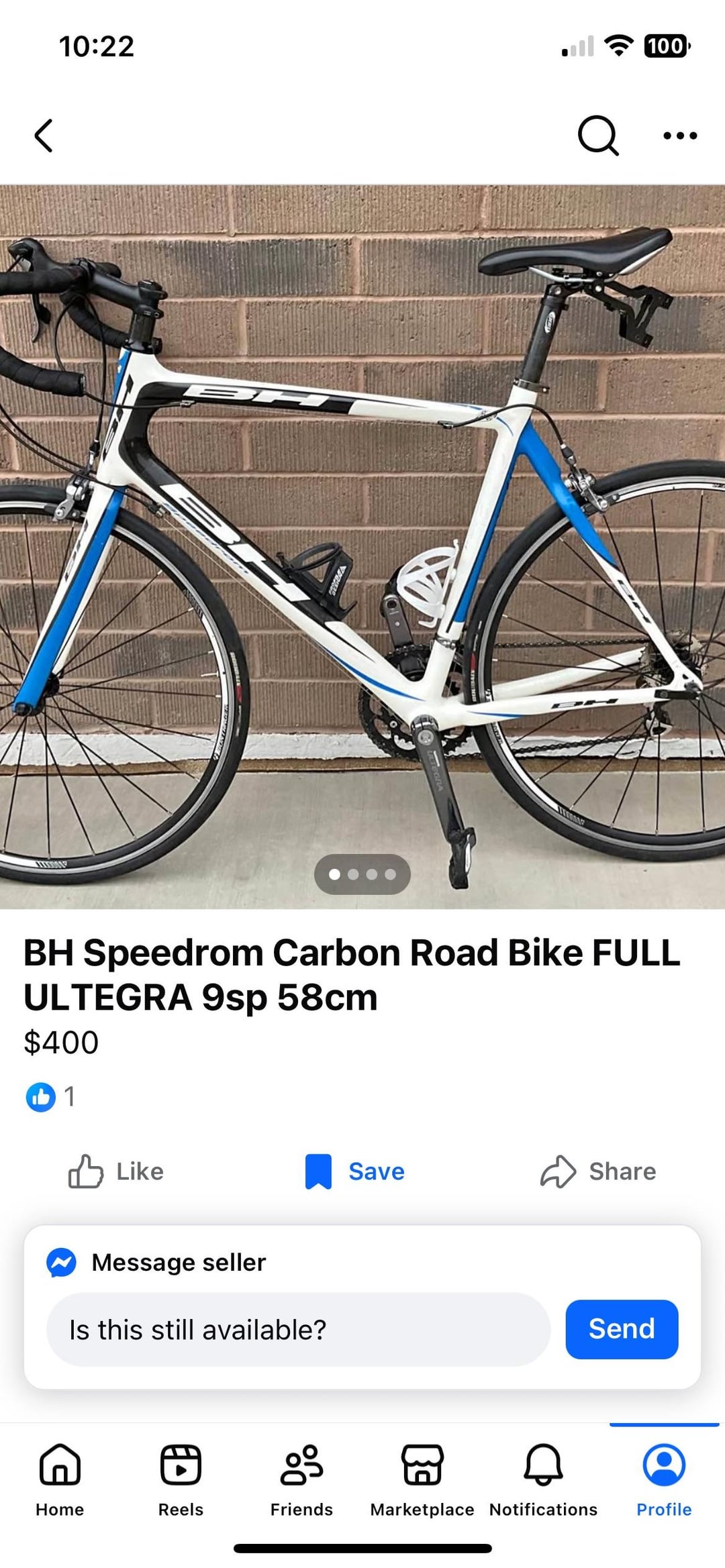View the listing's like reactions count
725x1568 pixels.
click(x=51, y=1097)
